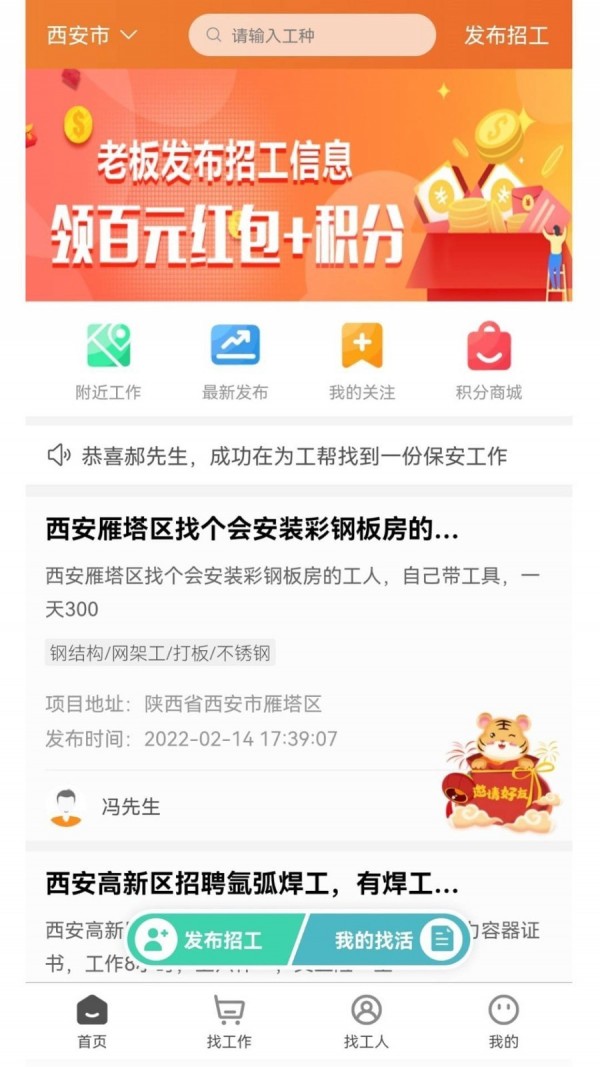Switch to the 找工作 tab
Screen dimensions: 600x1067
(229, 1022)
